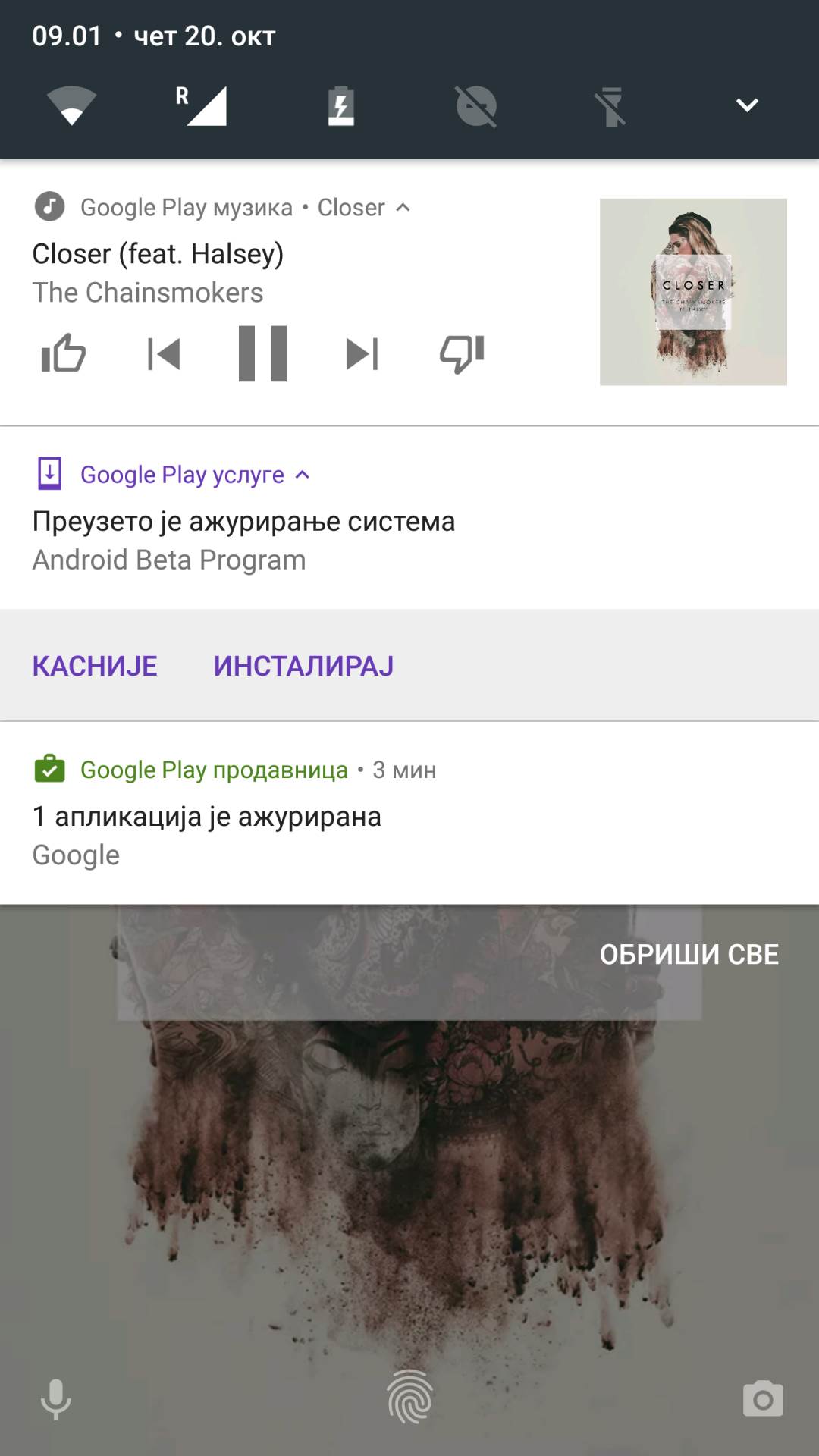This screenshot has width=819, height=1456.
Task: Open the Google Play продавница update notification
Action: 303,815
